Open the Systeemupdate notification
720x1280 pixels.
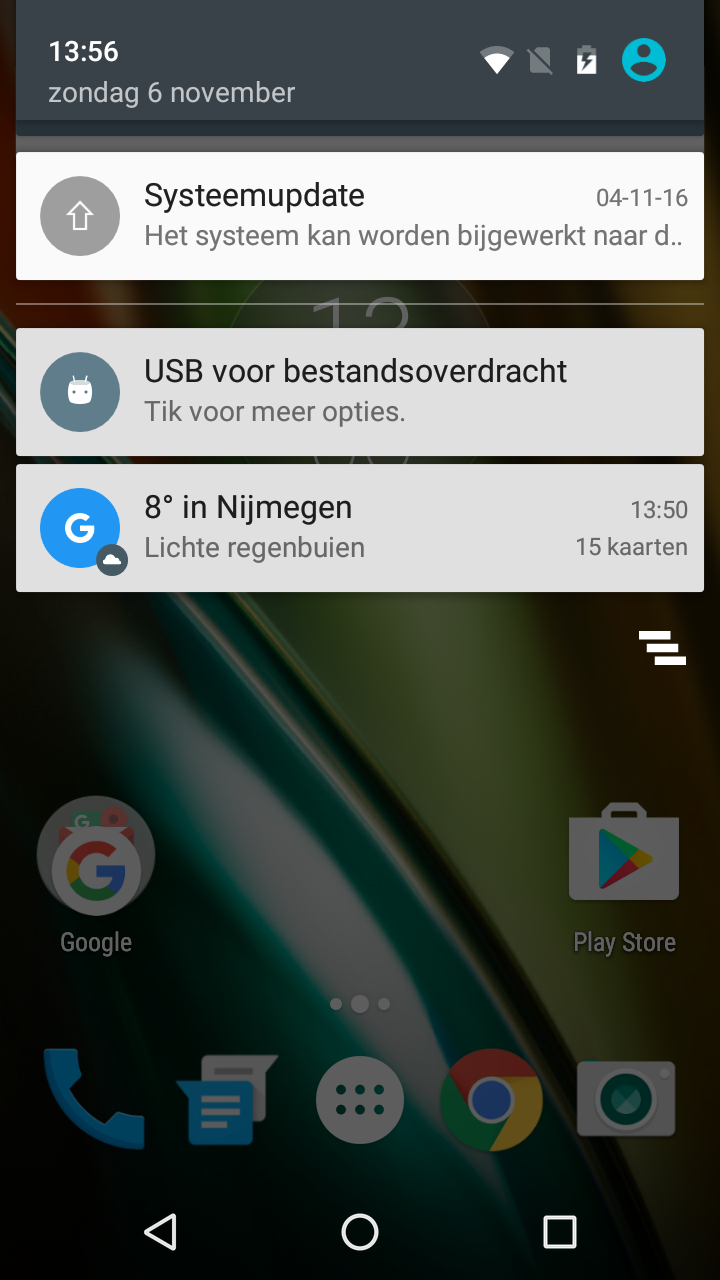pyautogui.click(x=360, y=216)
